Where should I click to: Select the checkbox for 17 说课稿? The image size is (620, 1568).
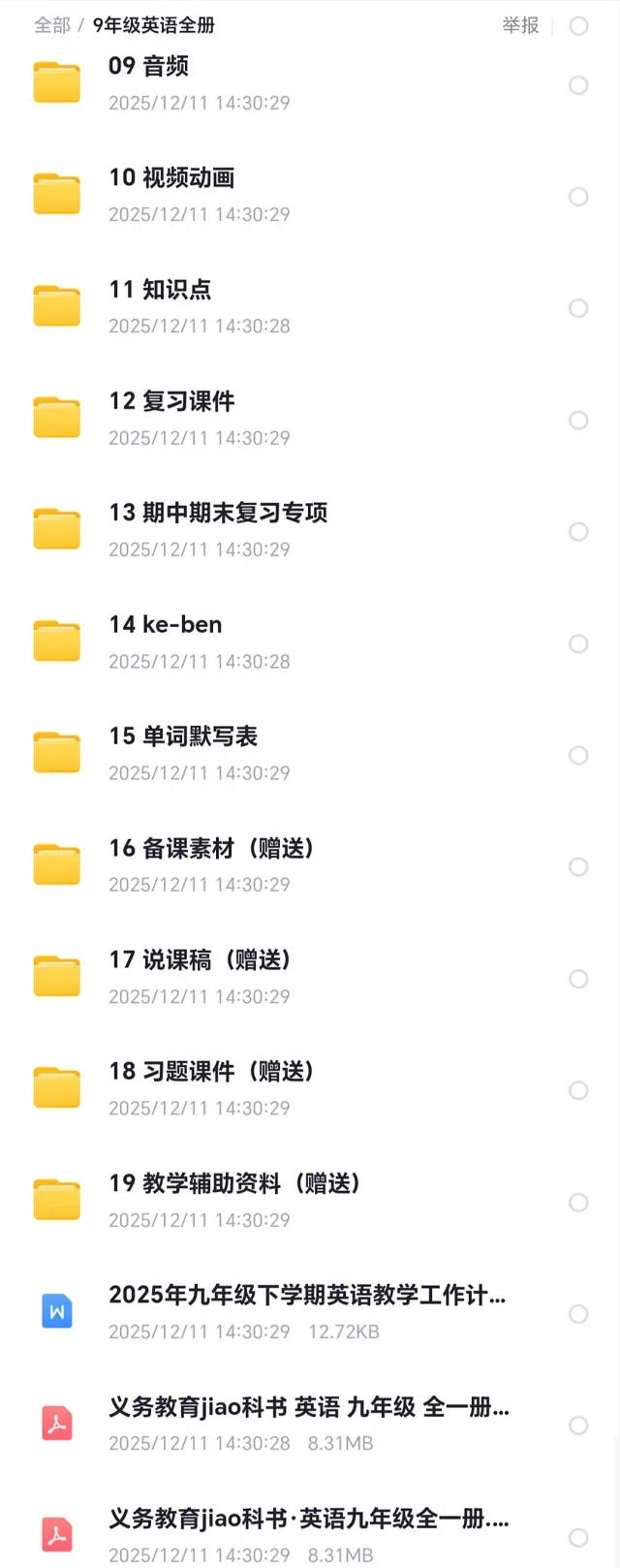point(578,979)
